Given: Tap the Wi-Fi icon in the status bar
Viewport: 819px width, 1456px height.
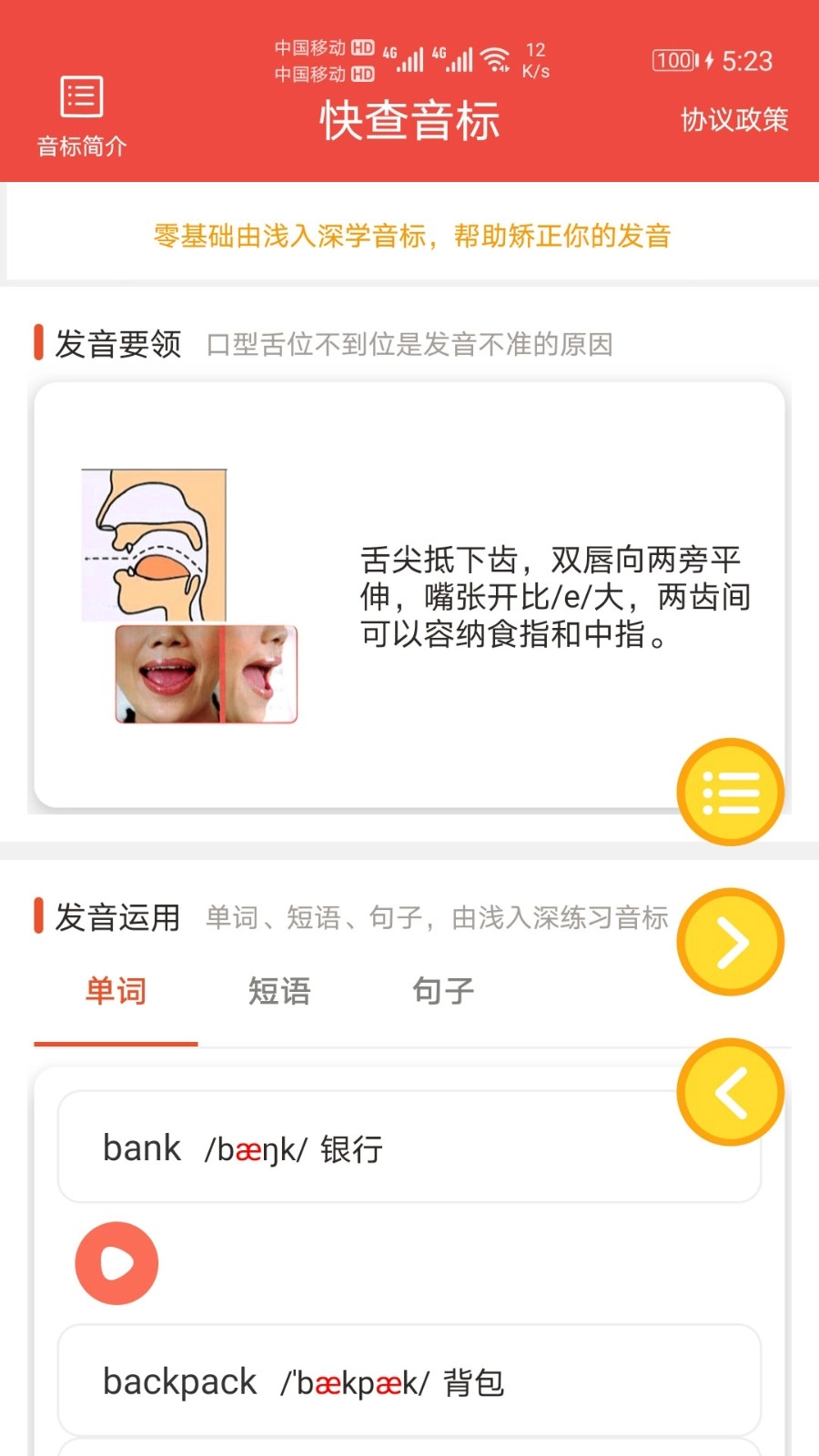Looking at the screenshot, I should click(x=494, y=56).
